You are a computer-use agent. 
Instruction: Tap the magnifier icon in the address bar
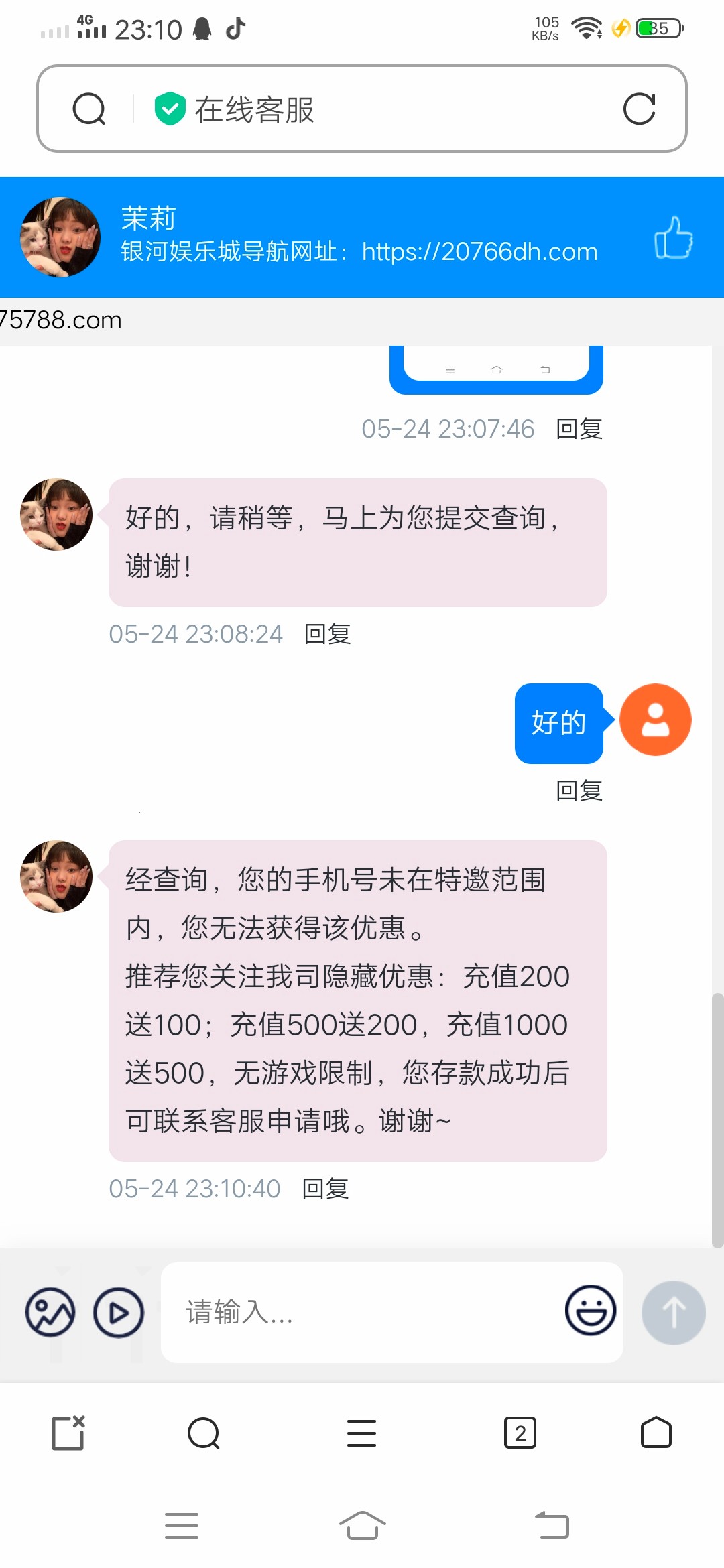click(x=89, y=109)
